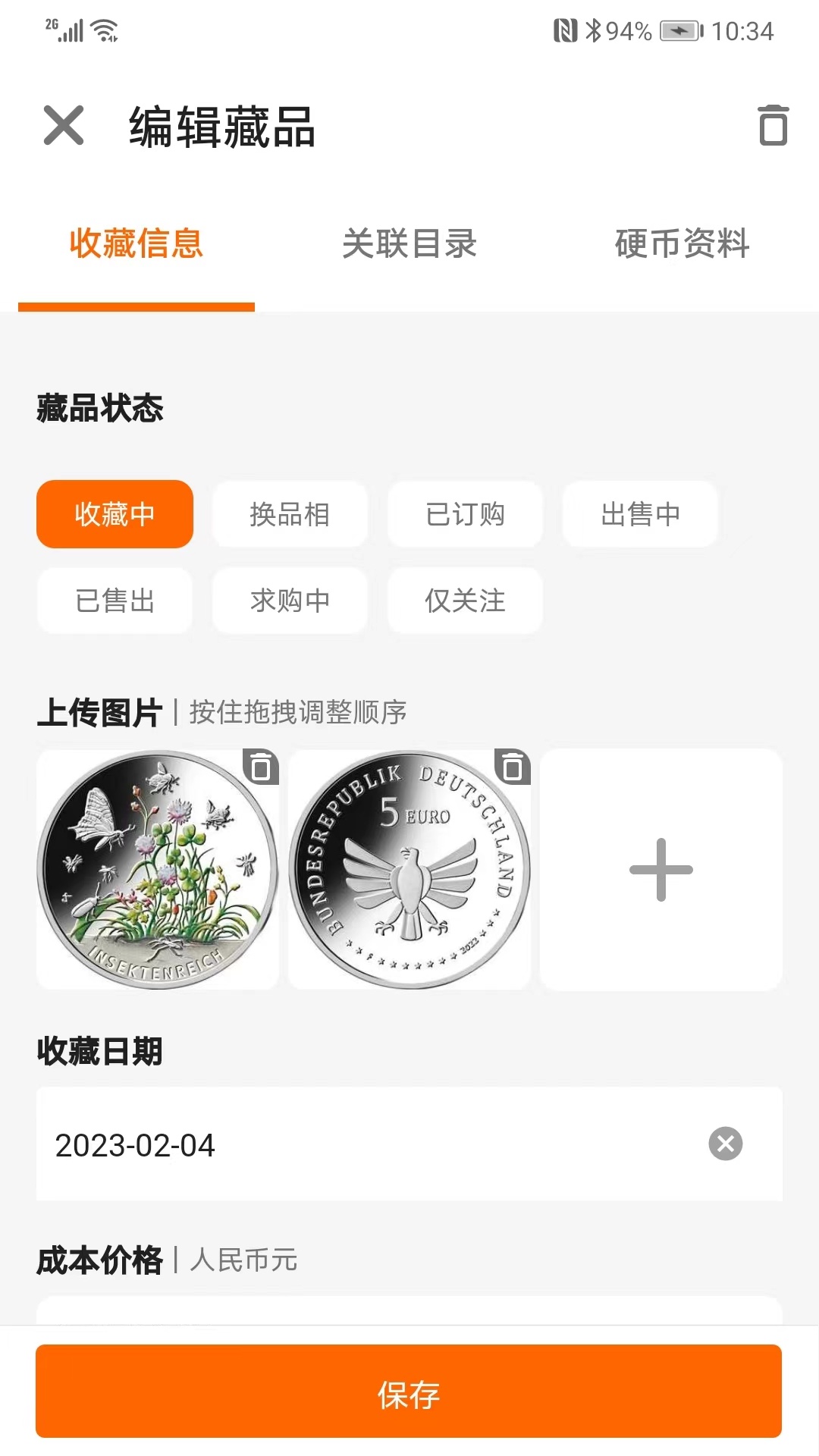Open the 硬币资料 tab

tap(682, 244)
